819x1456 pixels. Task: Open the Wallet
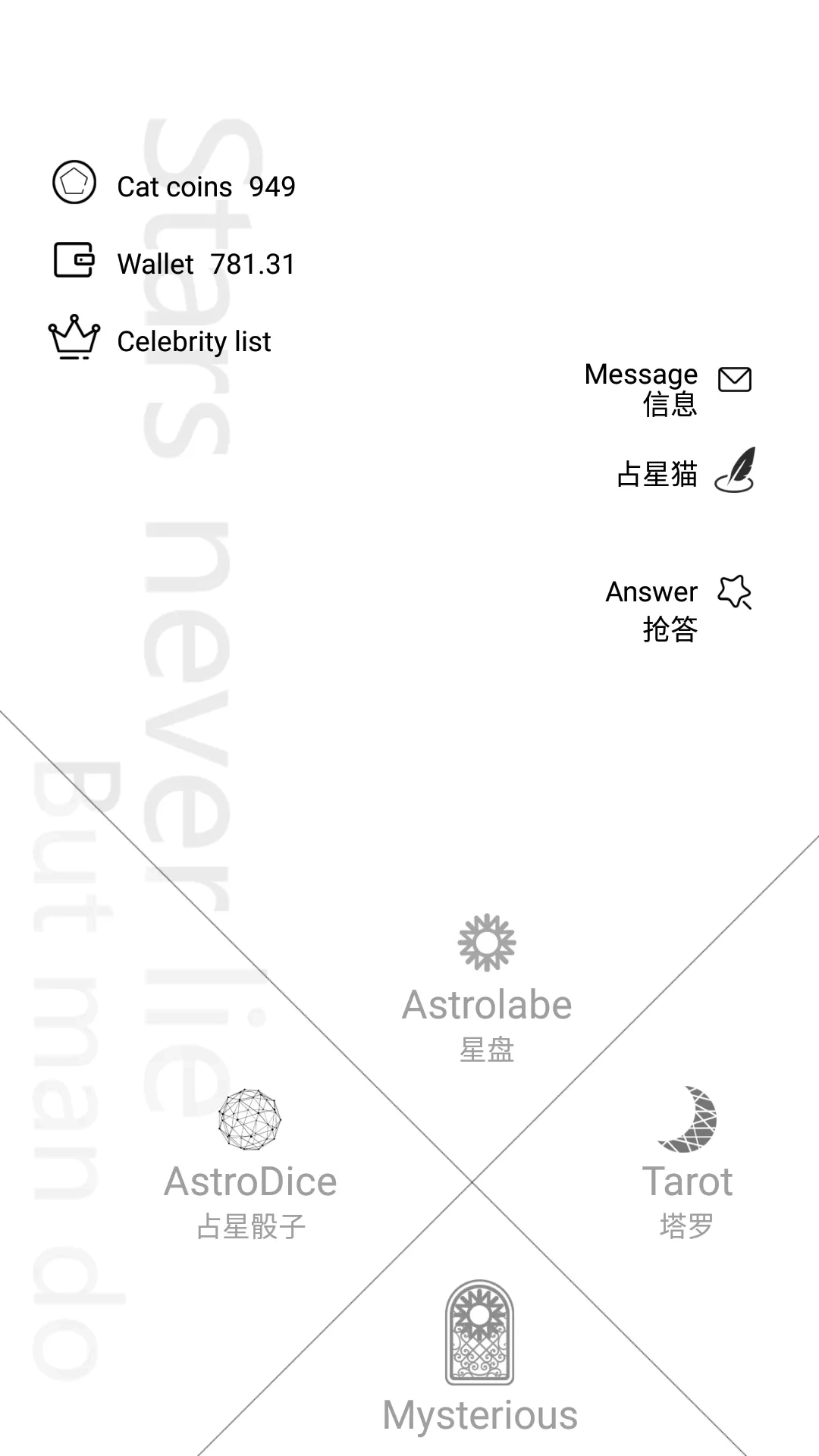(x=174, y=262)
